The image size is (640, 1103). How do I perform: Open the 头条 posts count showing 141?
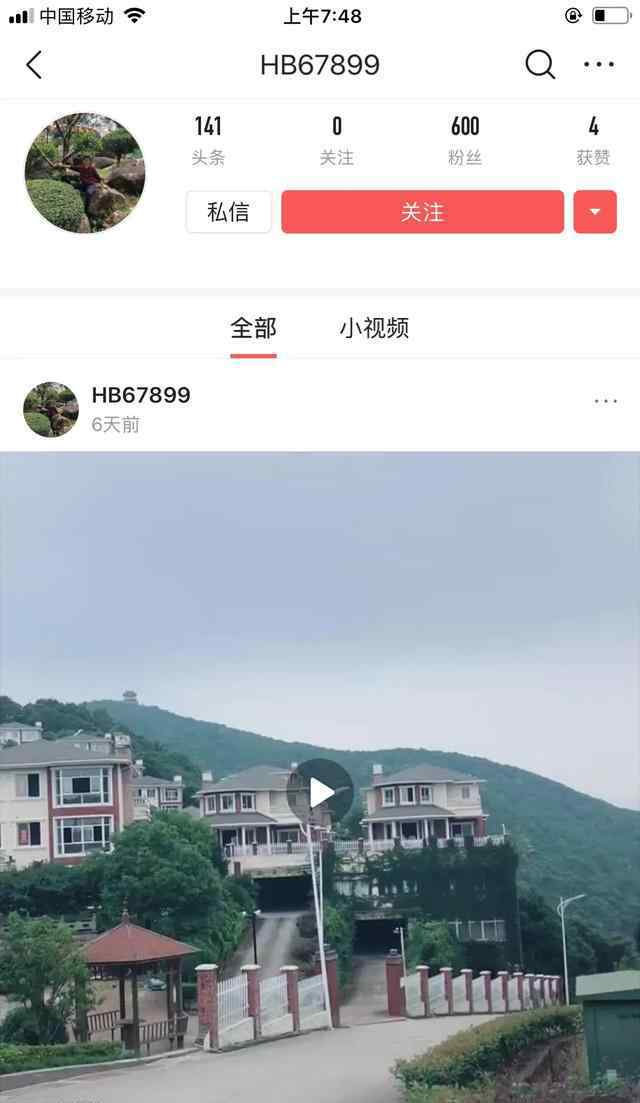tap(208, 140)
